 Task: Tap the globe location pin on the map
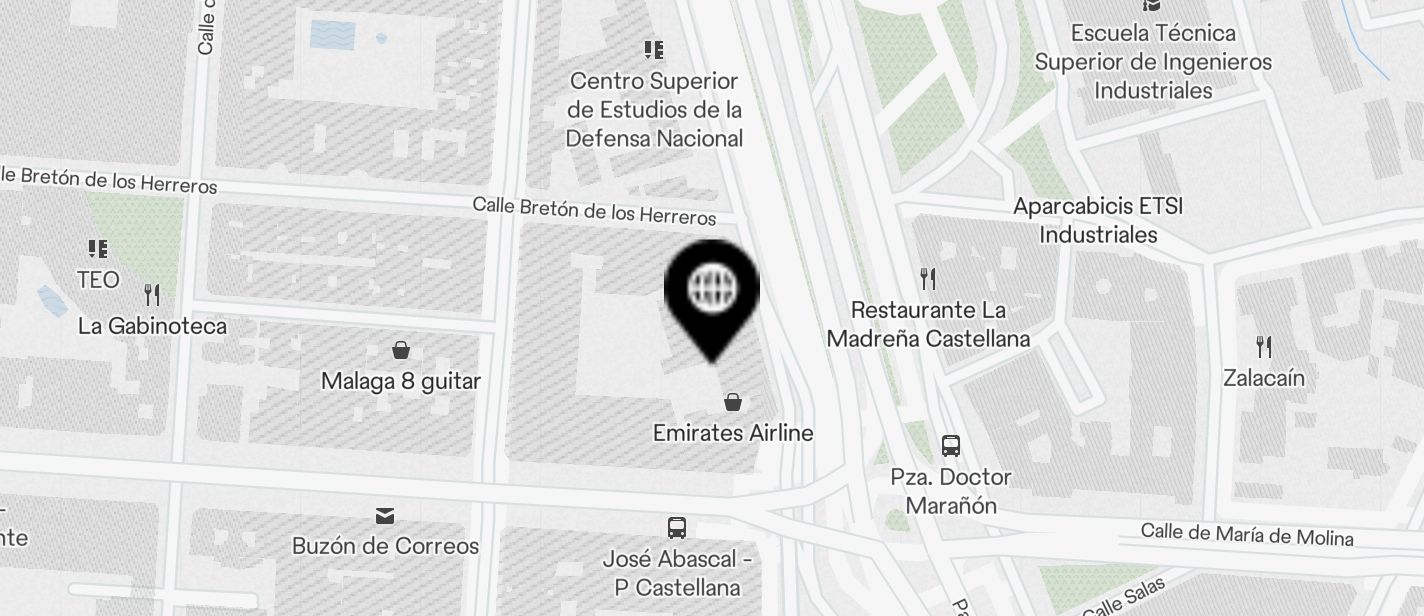pyautogui.click(x=712, y=291)
